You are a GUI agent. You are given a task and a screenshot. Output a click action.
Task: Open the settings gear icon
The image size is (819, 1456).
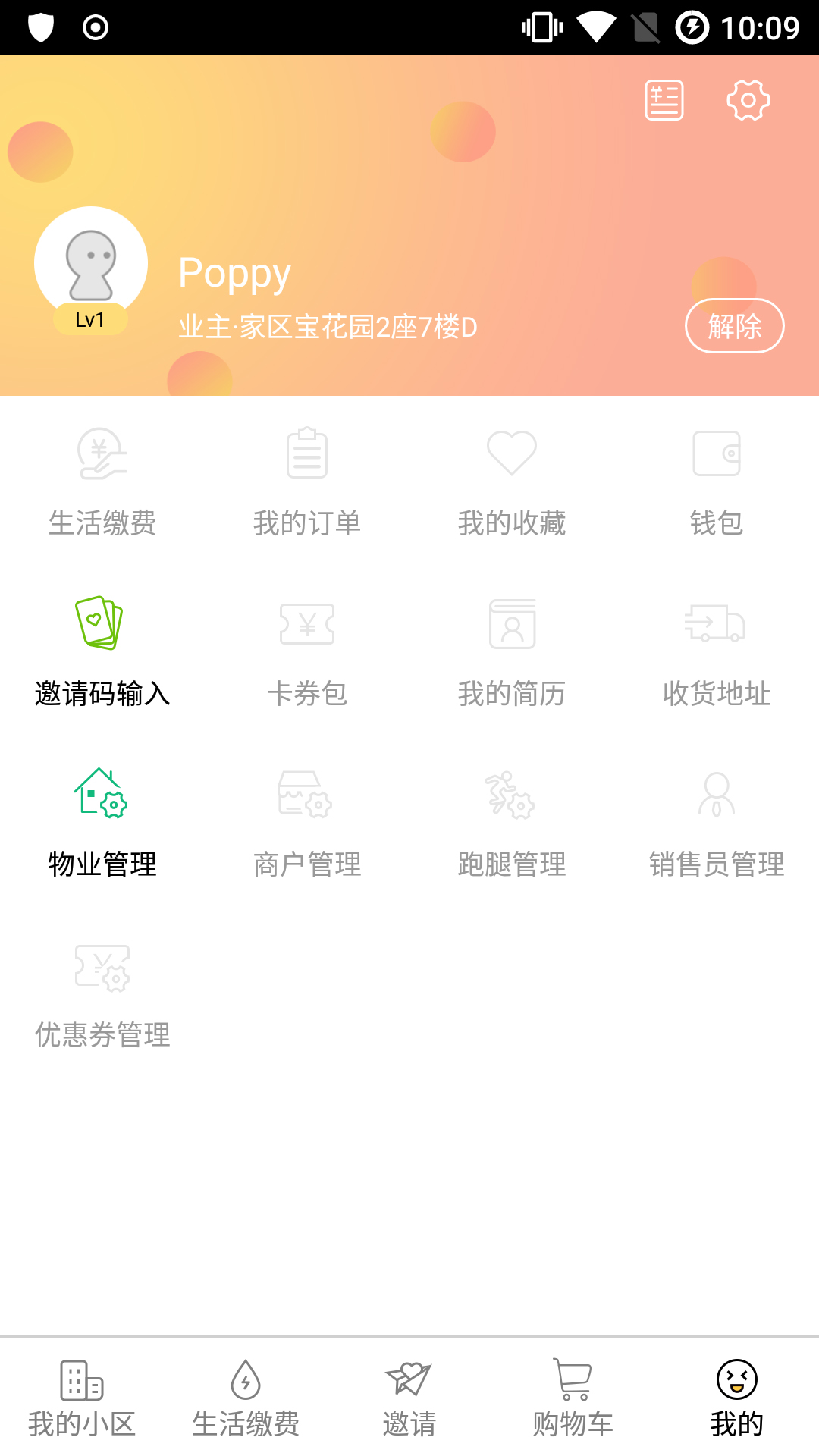748,100
